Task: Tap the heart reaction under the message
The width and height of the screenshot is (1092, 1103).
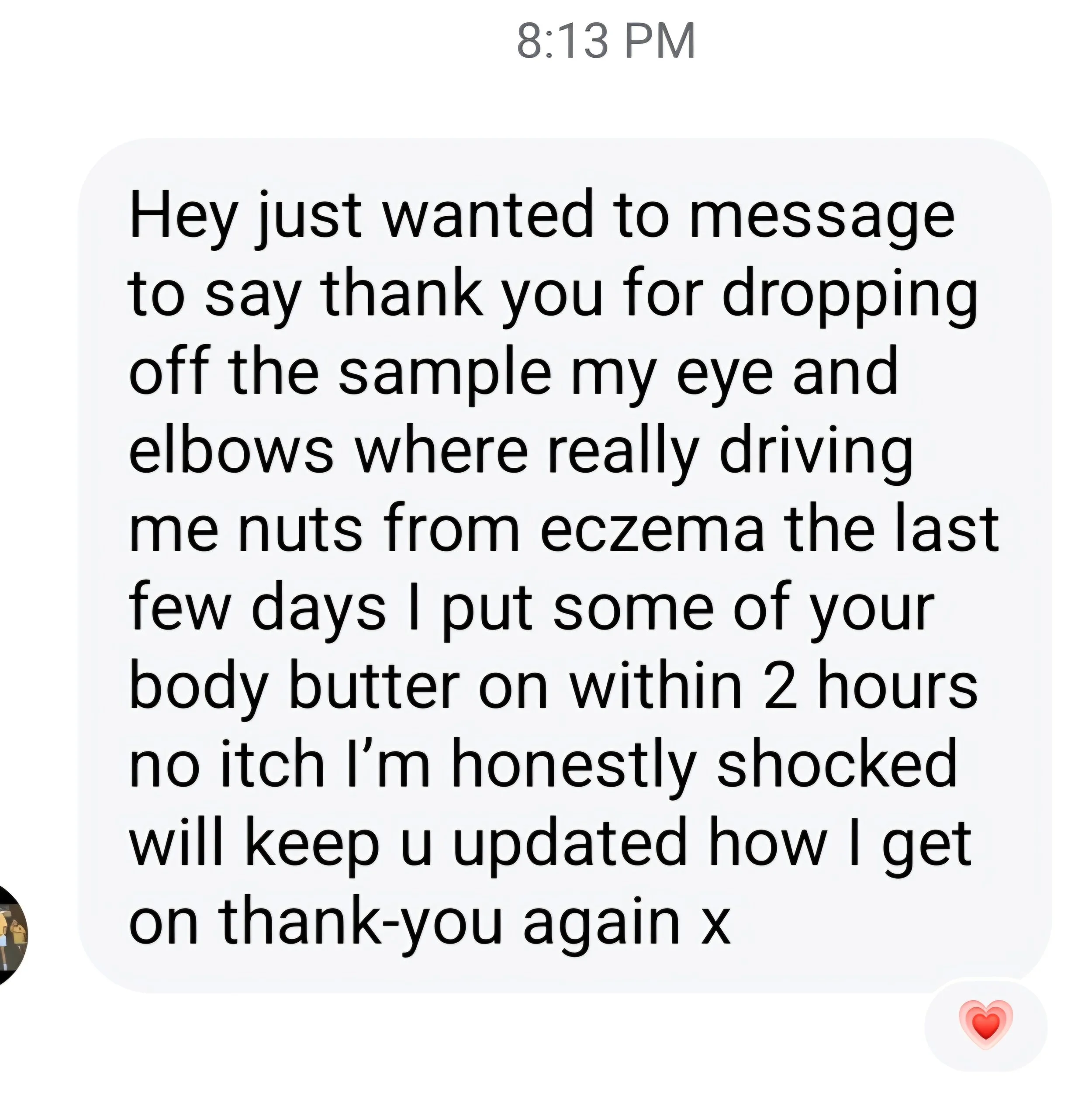Action: pyautogui.click(x=986, y=1025)
